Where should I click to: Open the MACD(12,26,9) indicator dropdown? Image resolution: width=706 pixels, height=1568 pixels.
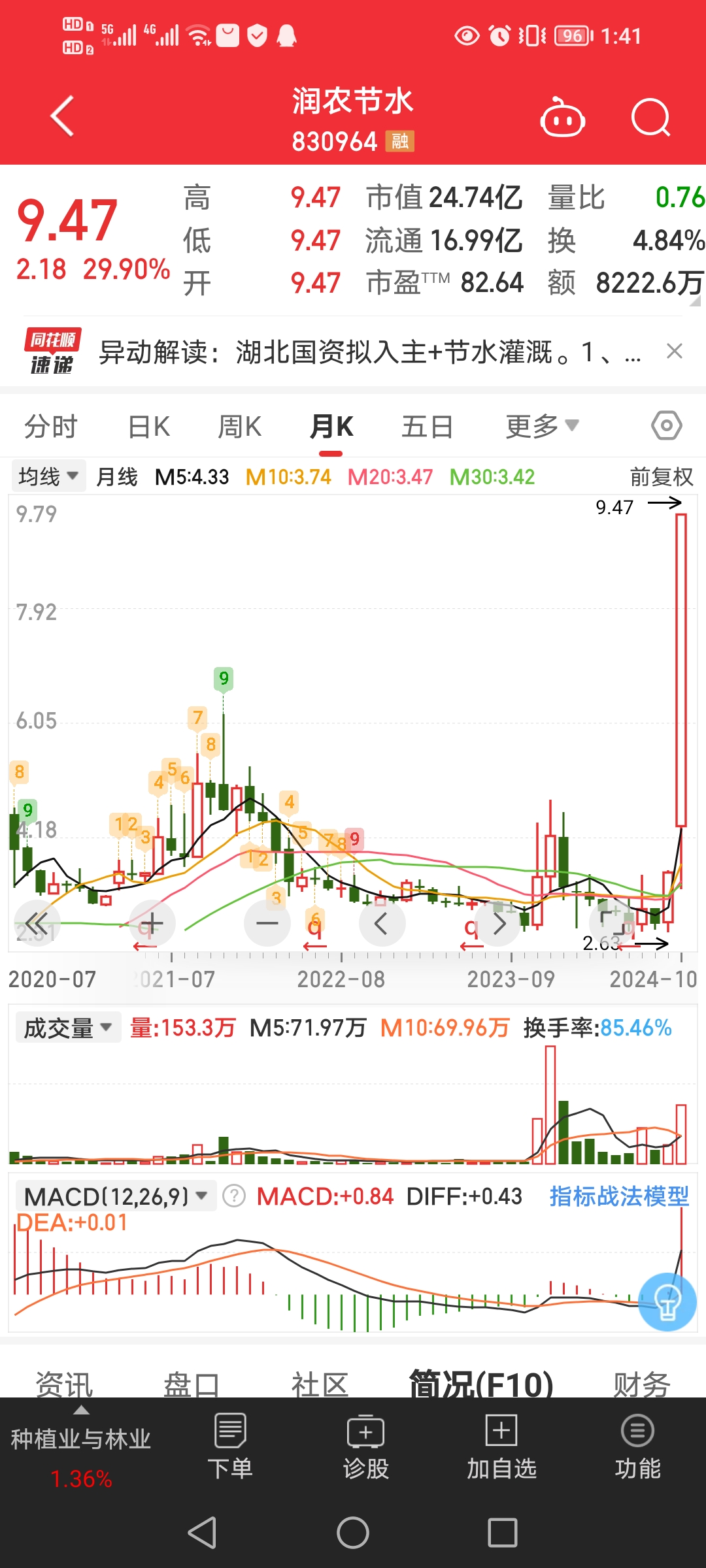[116, 1196]
